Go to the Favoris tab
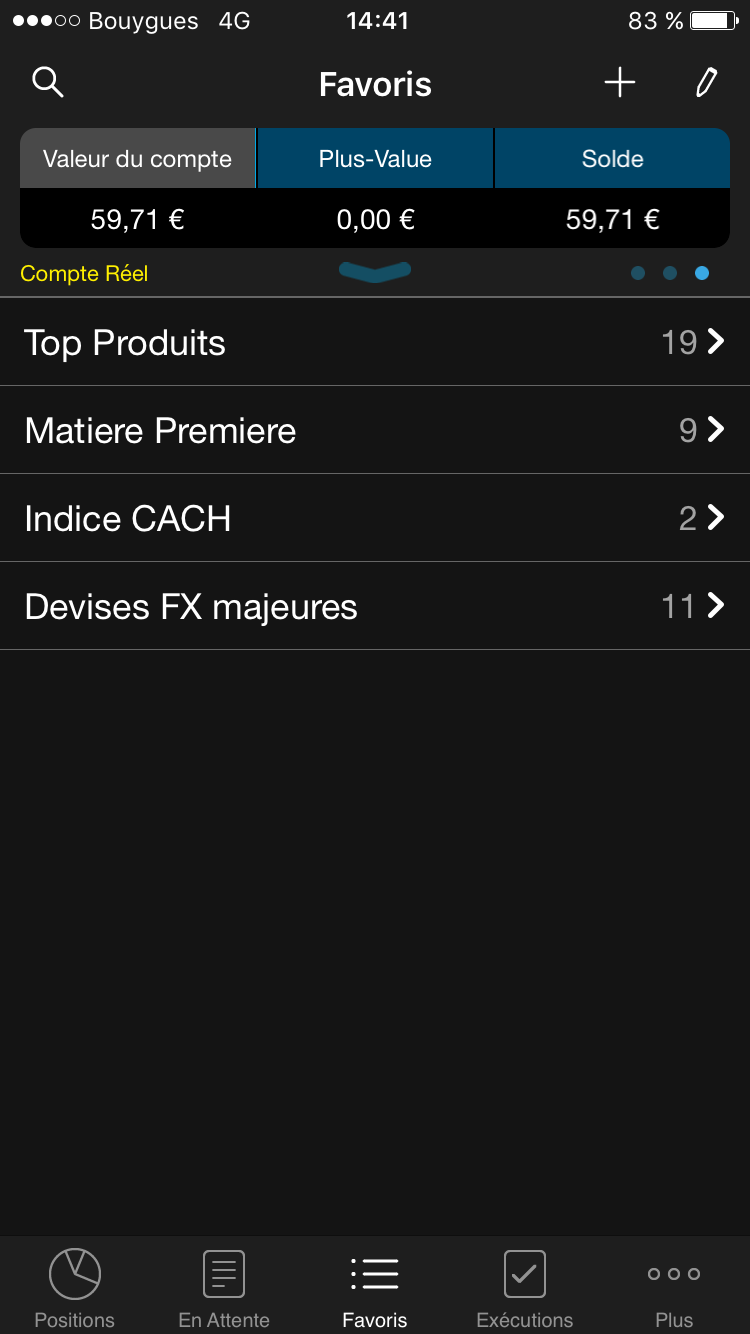The height and width of the screenshot is (1334, 750). tap(375, 1287)
